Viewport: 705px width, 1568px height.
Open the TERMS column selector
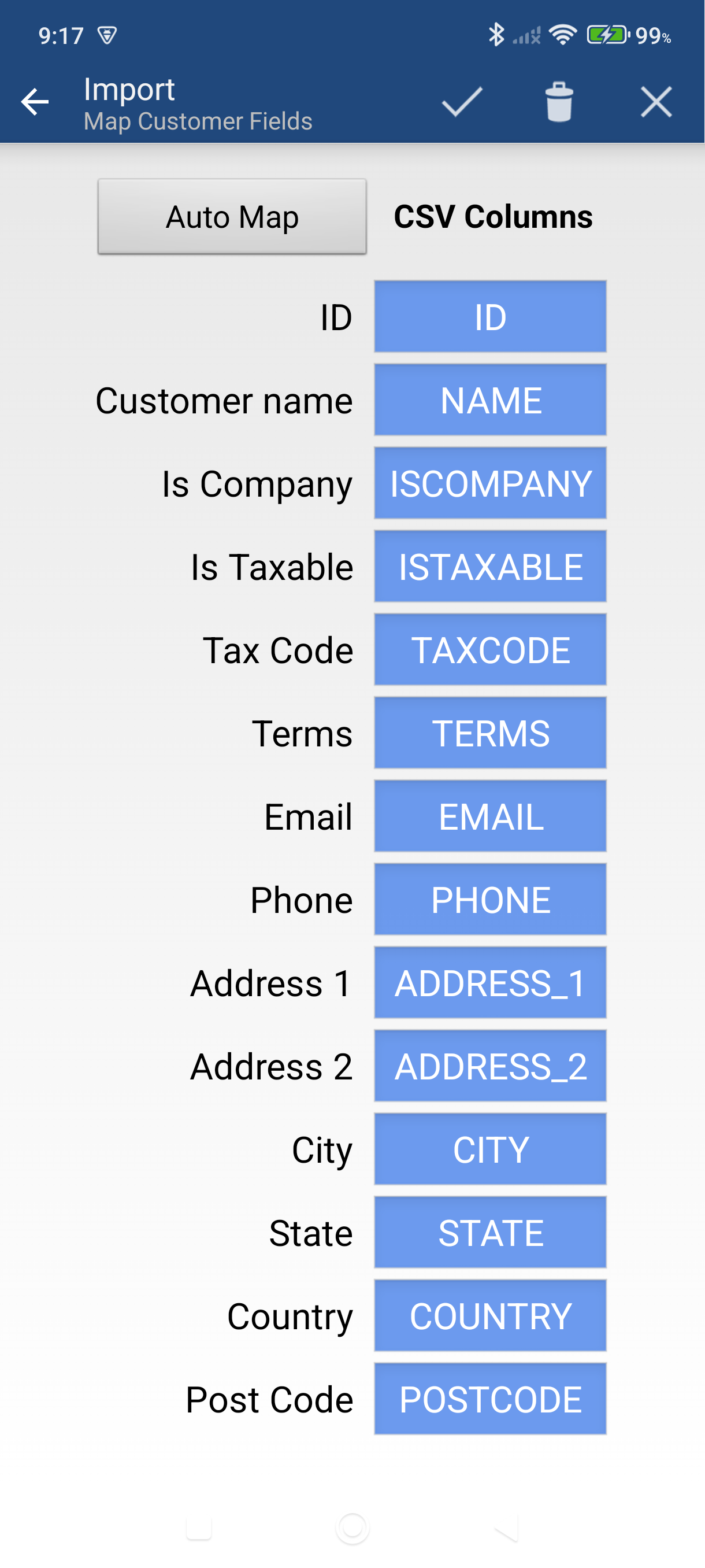(x=489, y=733)
